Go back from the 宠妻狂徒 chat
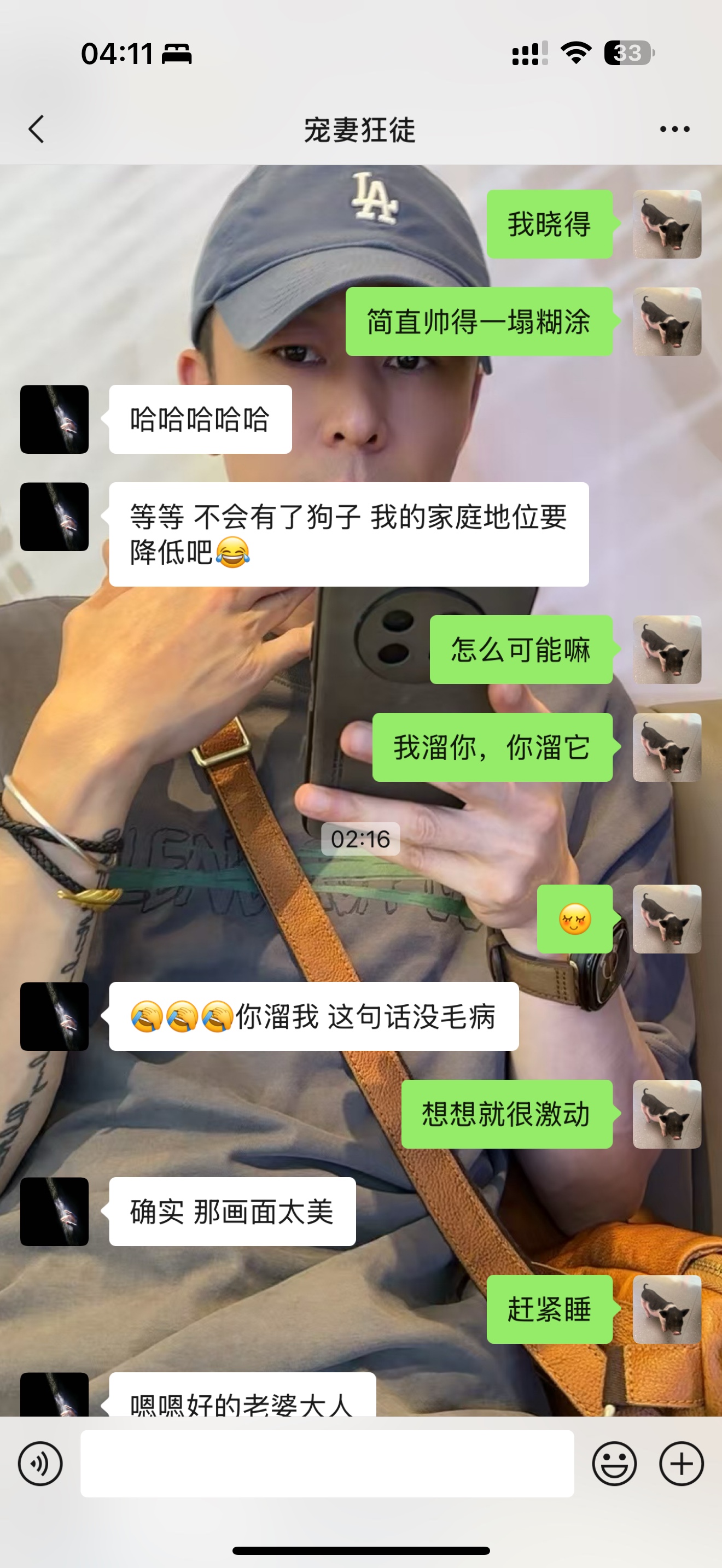Screen dimensions: 722x1568 37,129
